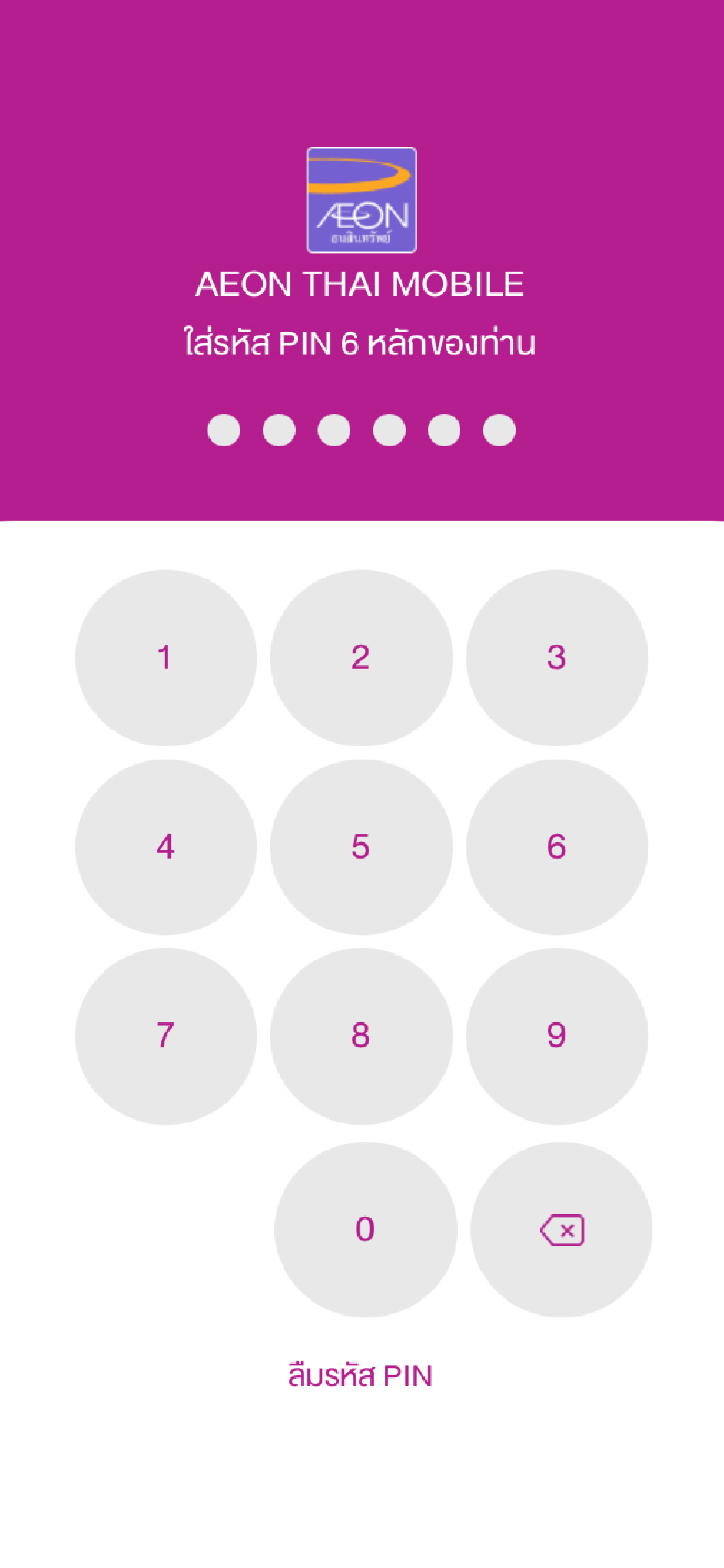Enter digit 9 for the PIN
The image size is (724, 1568).
tap(557, 1035)
